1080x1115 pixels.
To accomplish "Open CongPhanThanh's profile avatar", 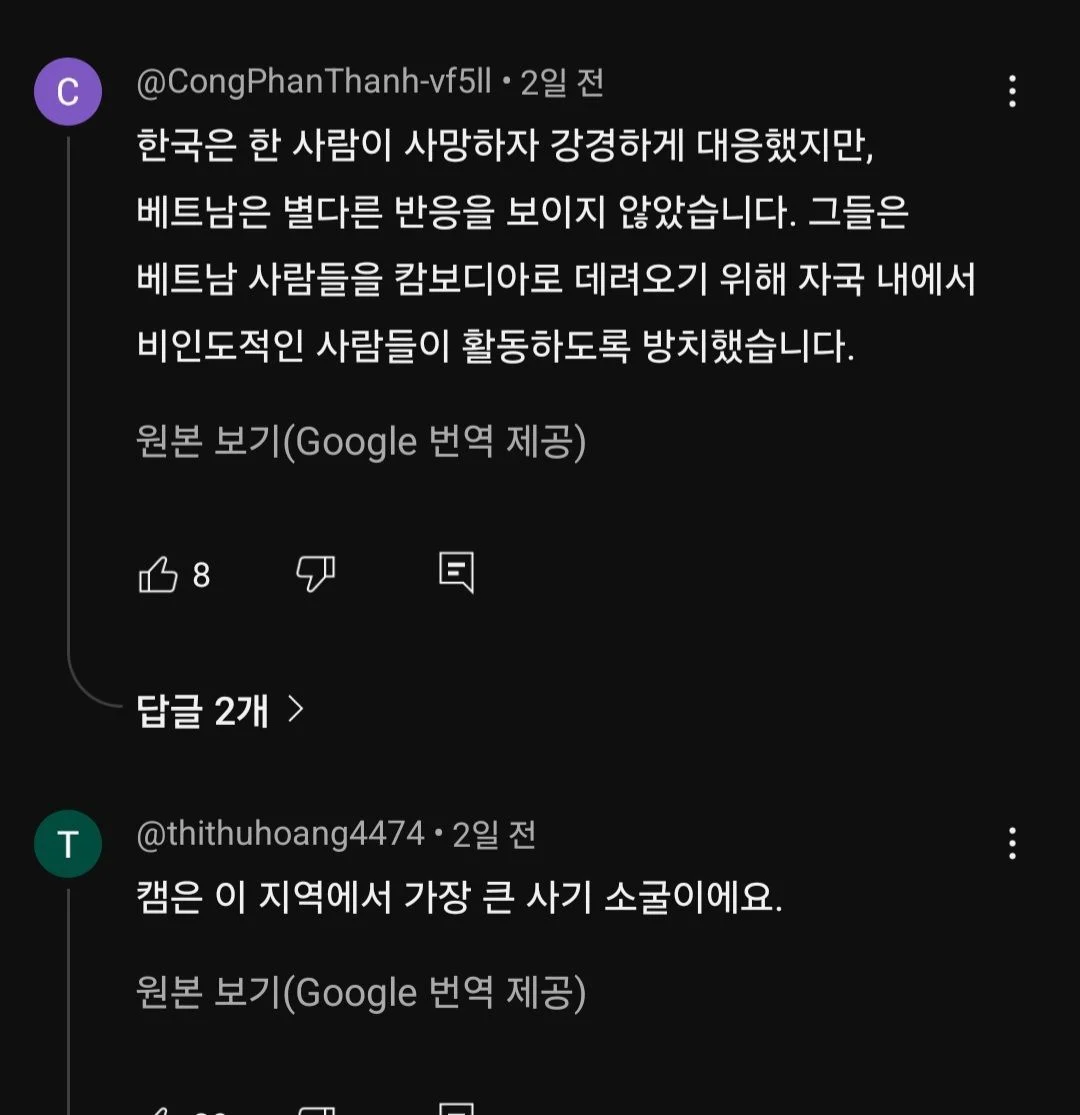I will click(68, 92).
